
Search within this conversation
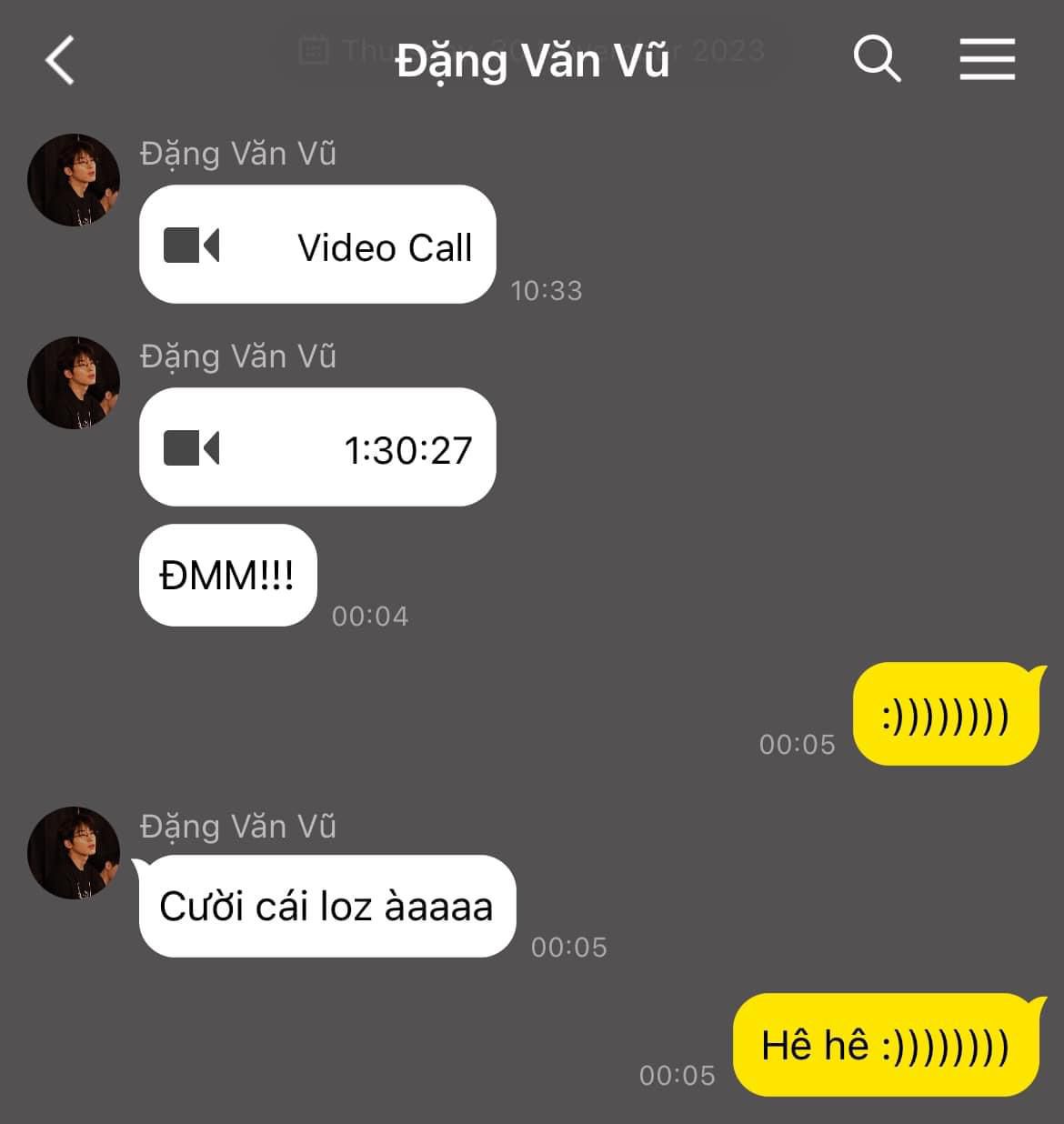tap(877, 60)
